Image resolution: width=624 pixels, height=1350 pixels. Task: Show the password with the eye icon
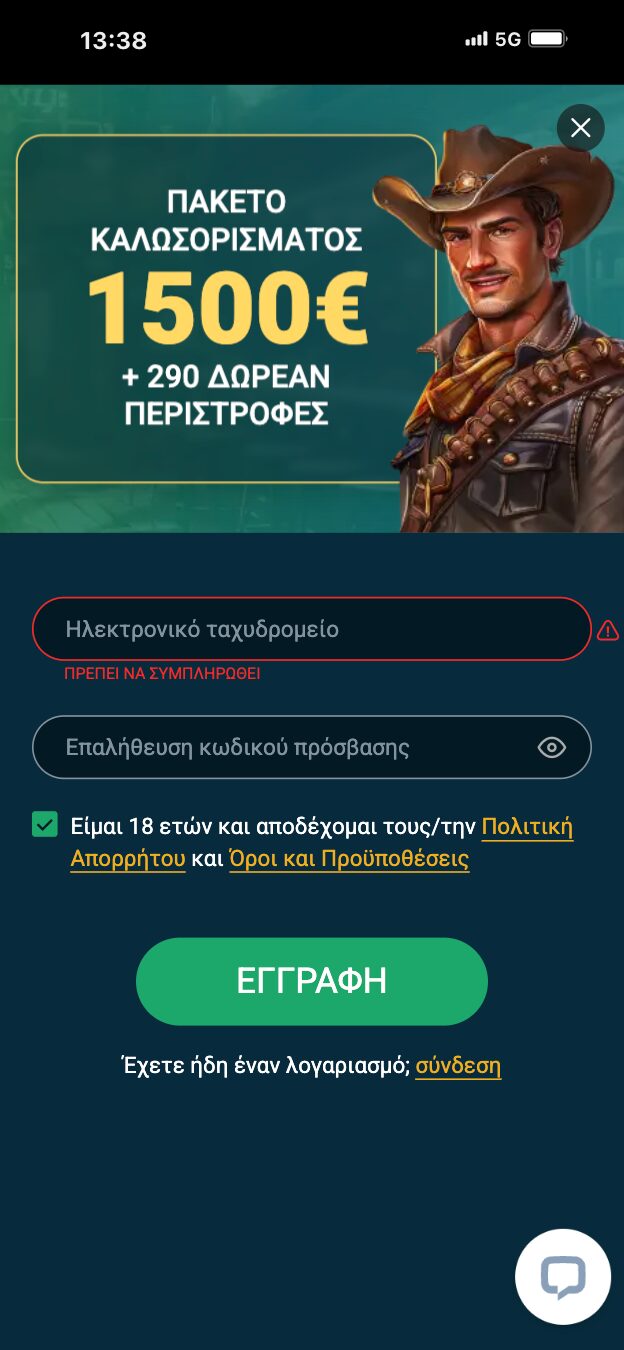click(551, 747)
